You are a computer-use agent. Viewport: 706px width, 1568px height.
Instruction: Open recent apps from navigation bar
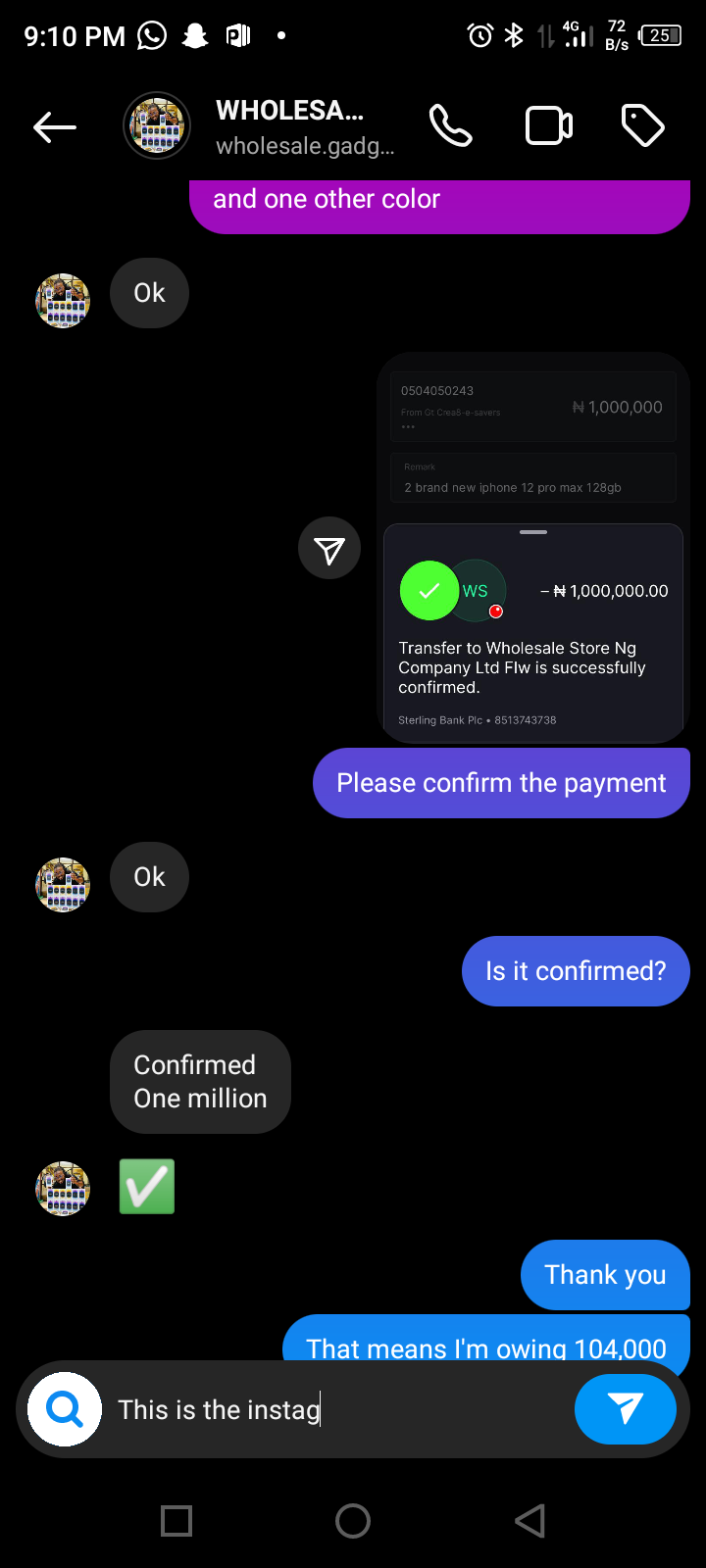point(176,1521)
